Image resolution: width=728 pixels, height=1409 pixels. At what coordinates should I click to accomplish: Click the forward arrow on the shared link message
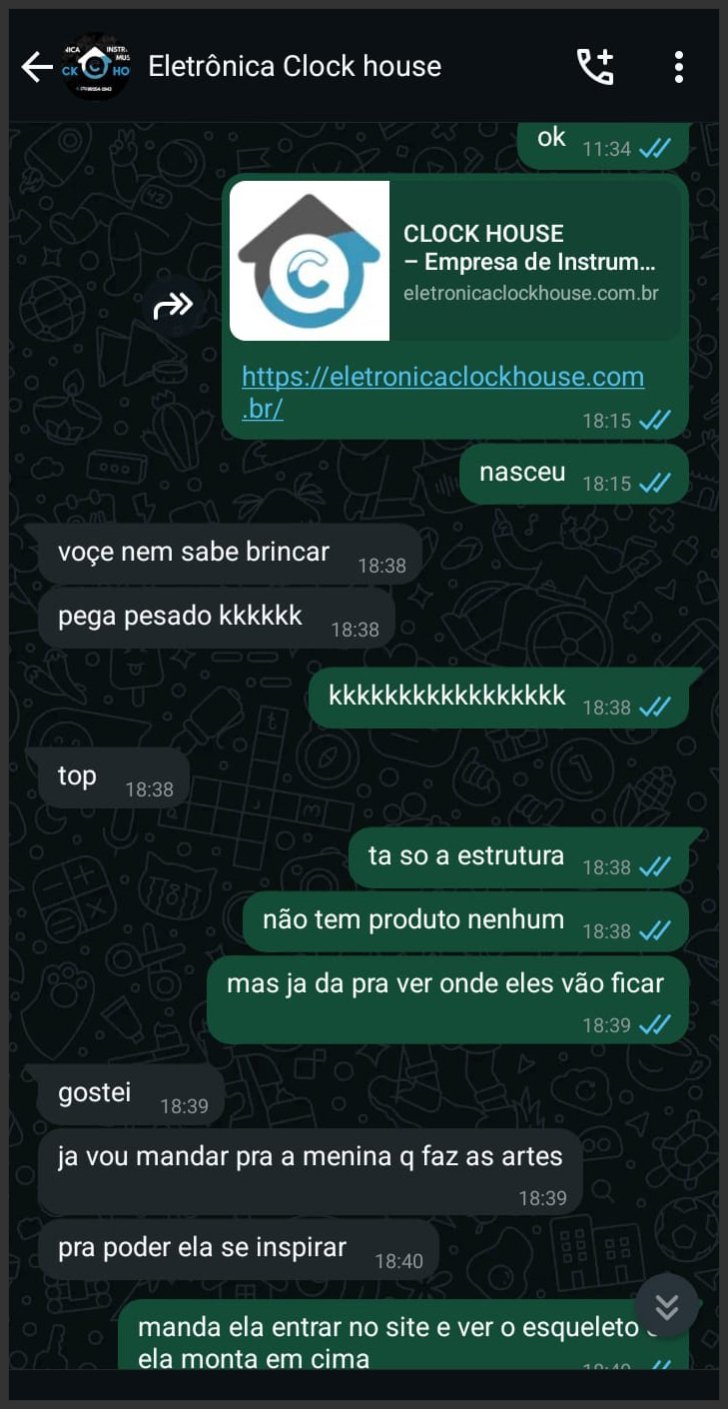[173, 303]
